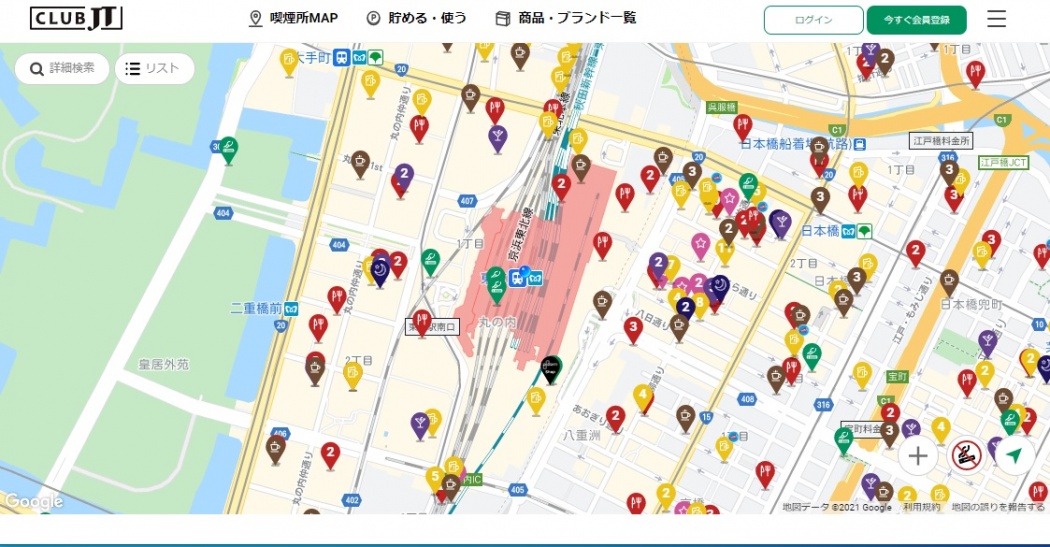This screenshot has width=1050, height=547.
Task: Open 利用規約 map terms link
Action: click(921, 508)
